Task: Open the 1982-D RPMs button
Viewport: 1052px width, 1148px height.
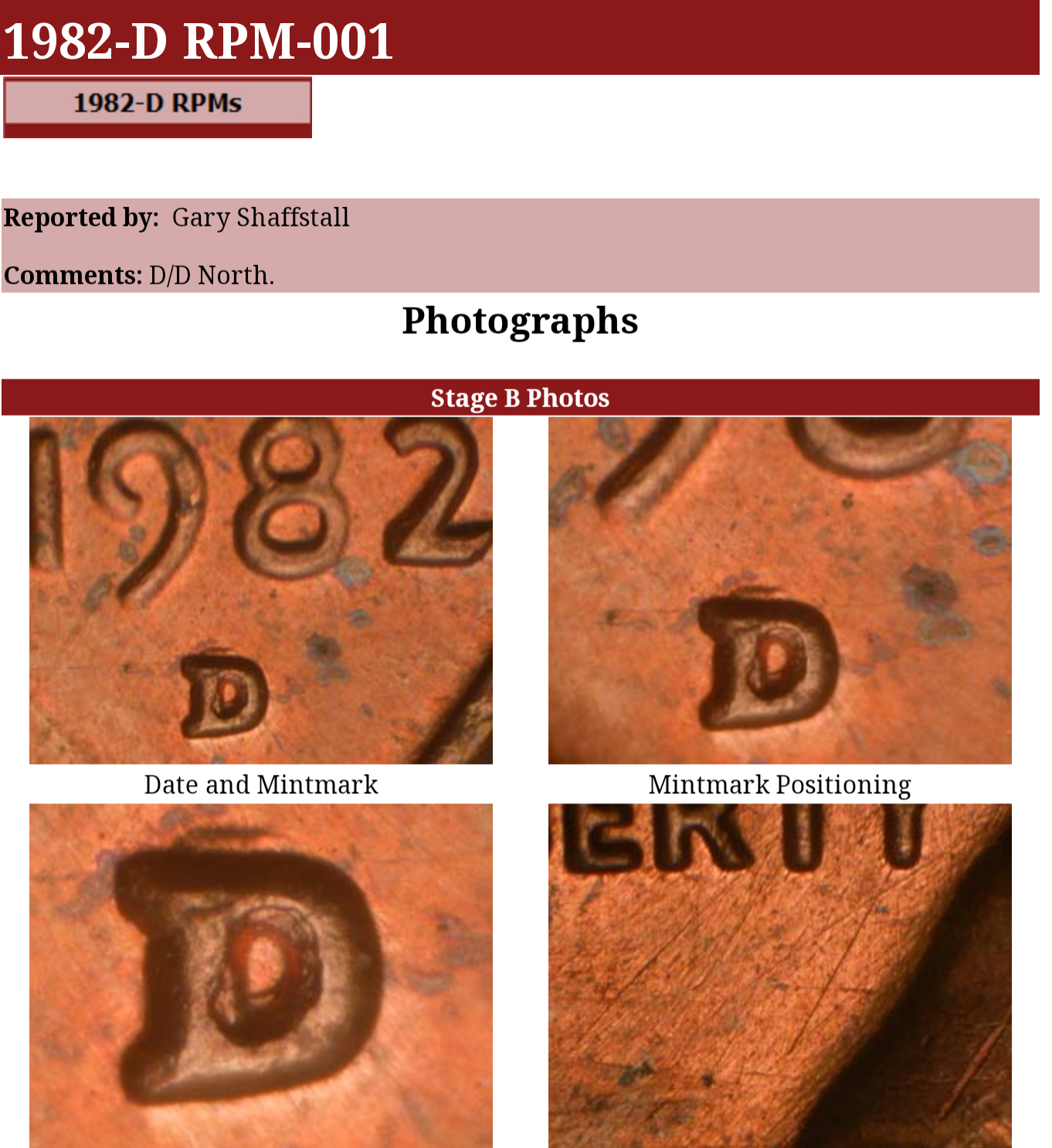Action: (158, 104)
